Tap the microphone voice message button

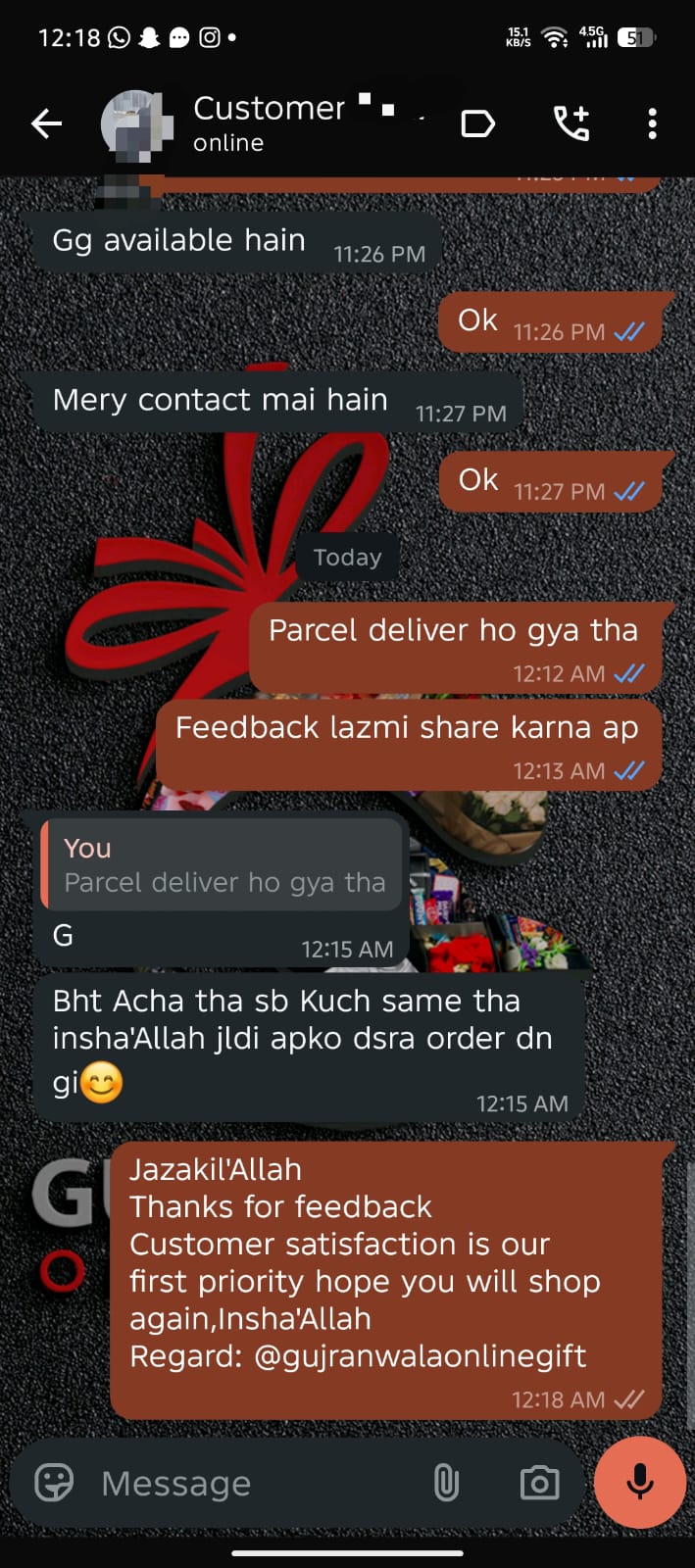[x=639, y=1482]
